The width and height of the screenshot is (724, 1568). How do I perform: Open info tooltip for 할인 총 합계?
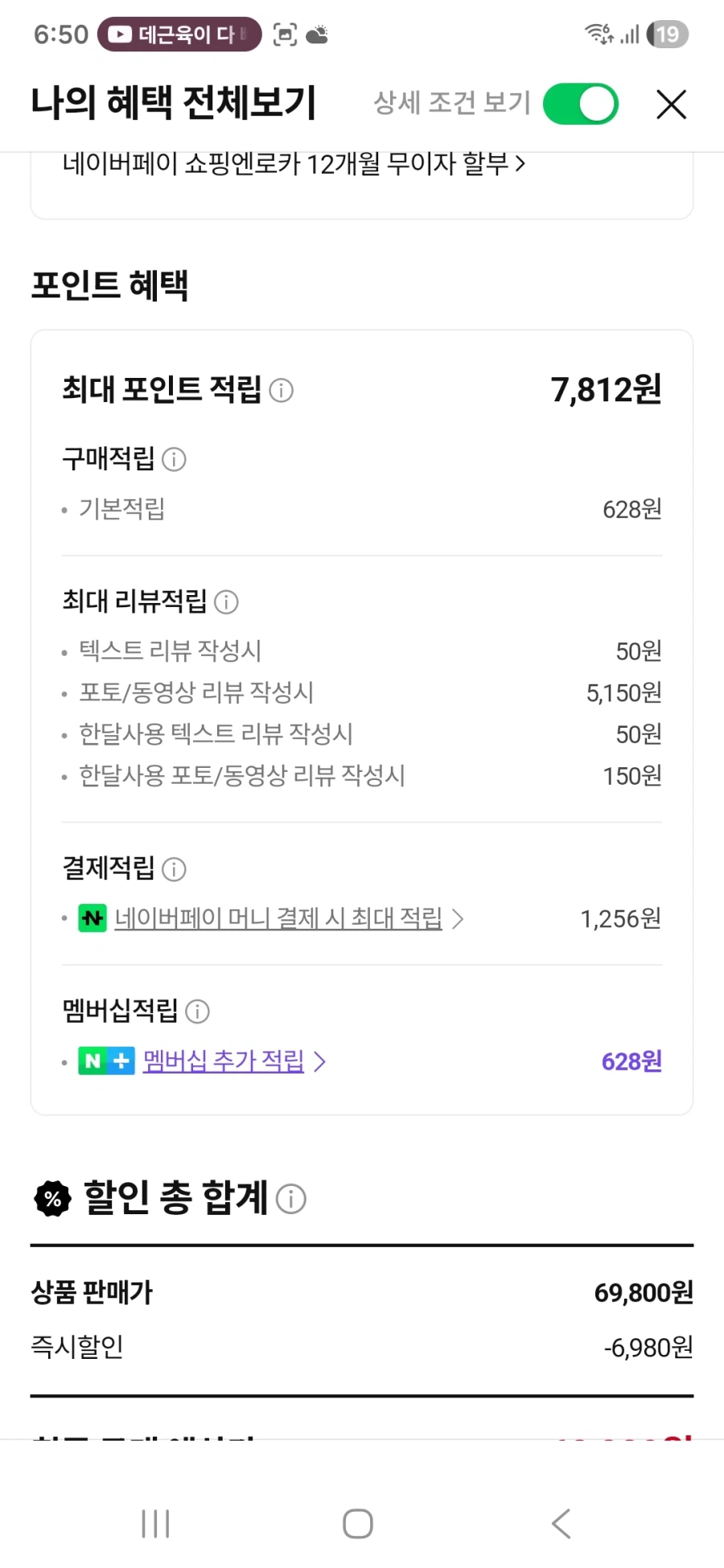pos(293,1199)
